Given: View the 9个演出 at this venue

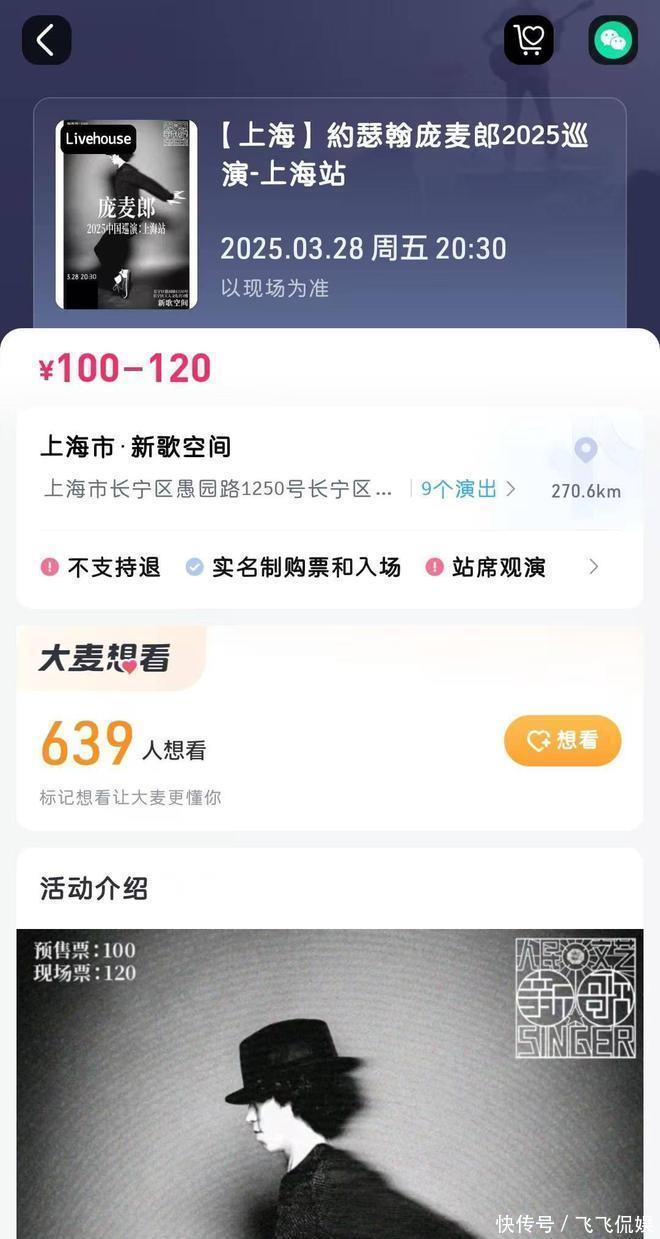Looking at the screenshot, I should (468, 489).
